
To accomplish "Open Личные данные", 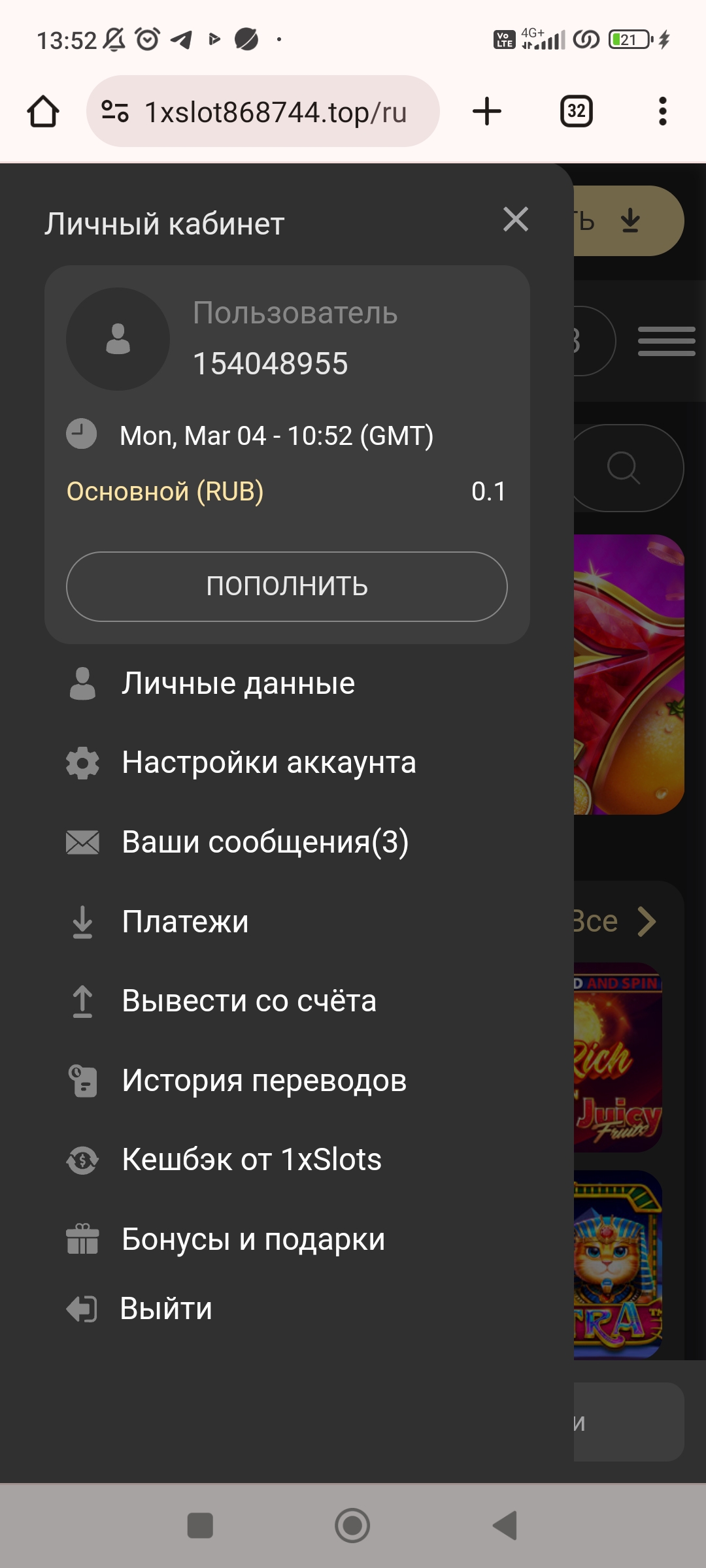I will [238, 683].
